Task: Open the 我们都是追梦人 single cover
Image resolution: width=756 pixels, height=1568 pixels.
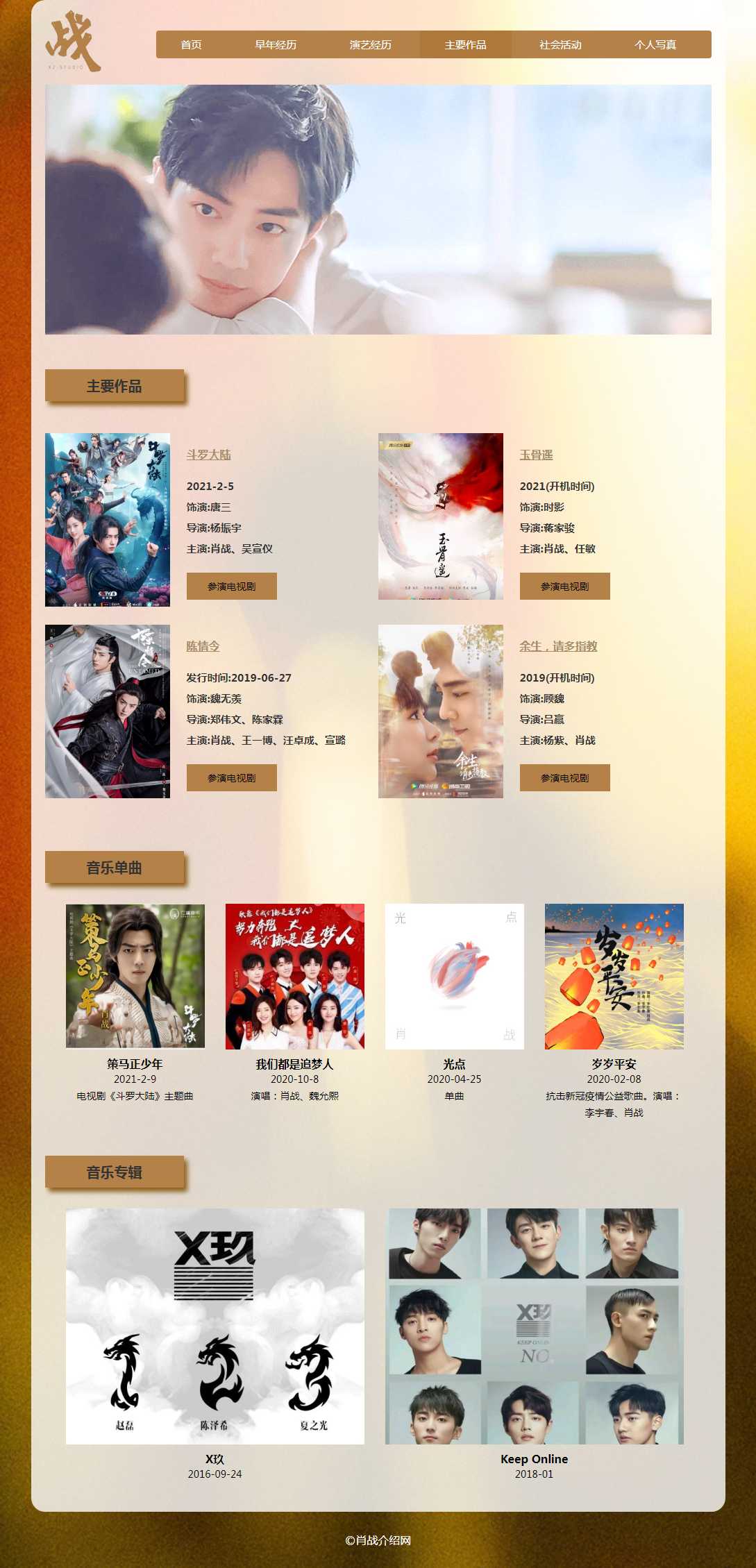Action: [x=295, y=976]
